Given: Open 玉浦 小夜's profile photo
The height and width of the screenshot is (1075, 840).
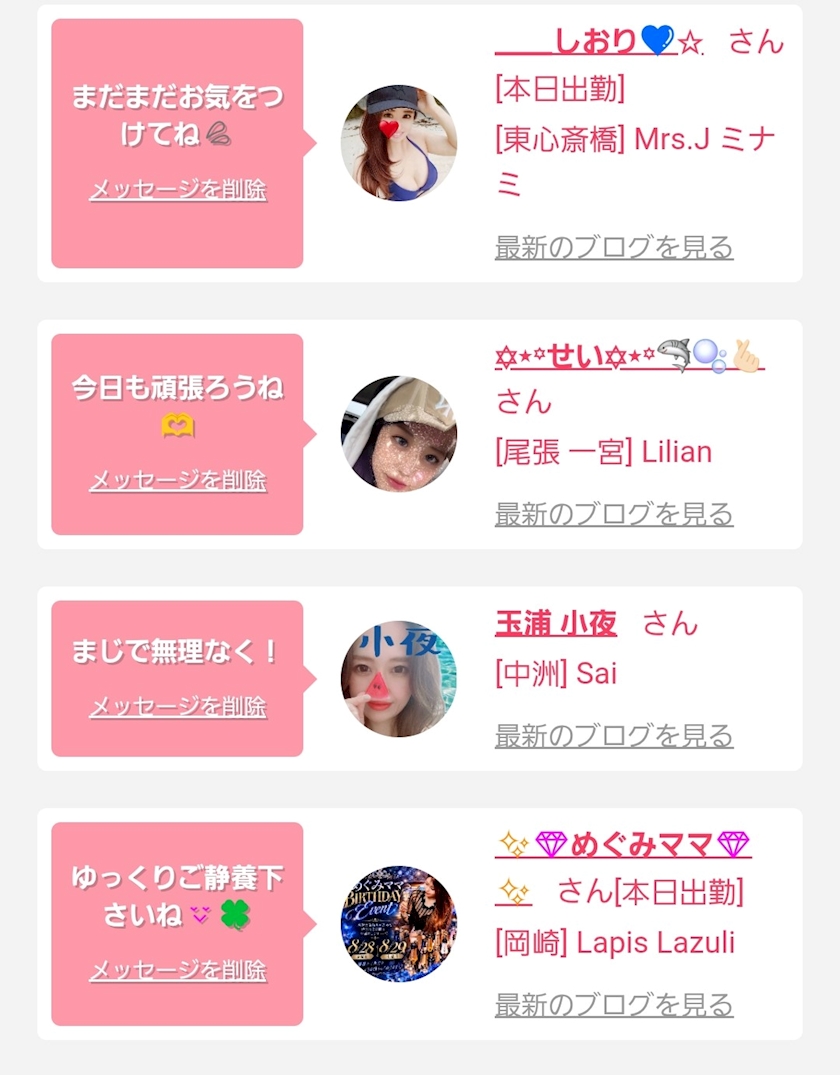Looking at the screenshot, I should pyautogui.click(x=399, y=679).
